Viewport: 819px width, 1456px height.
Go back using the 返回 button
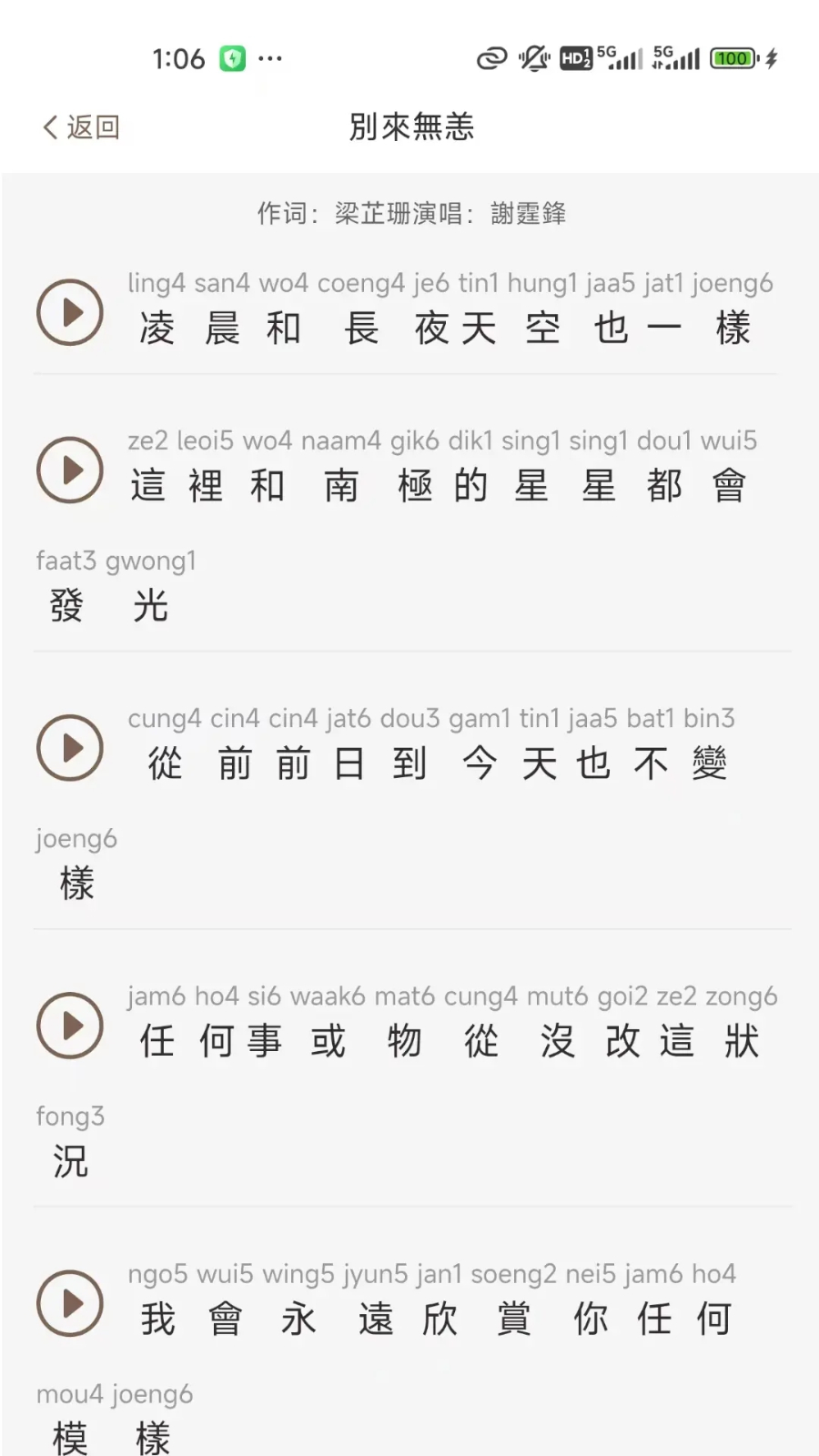(x=81, y=127)
